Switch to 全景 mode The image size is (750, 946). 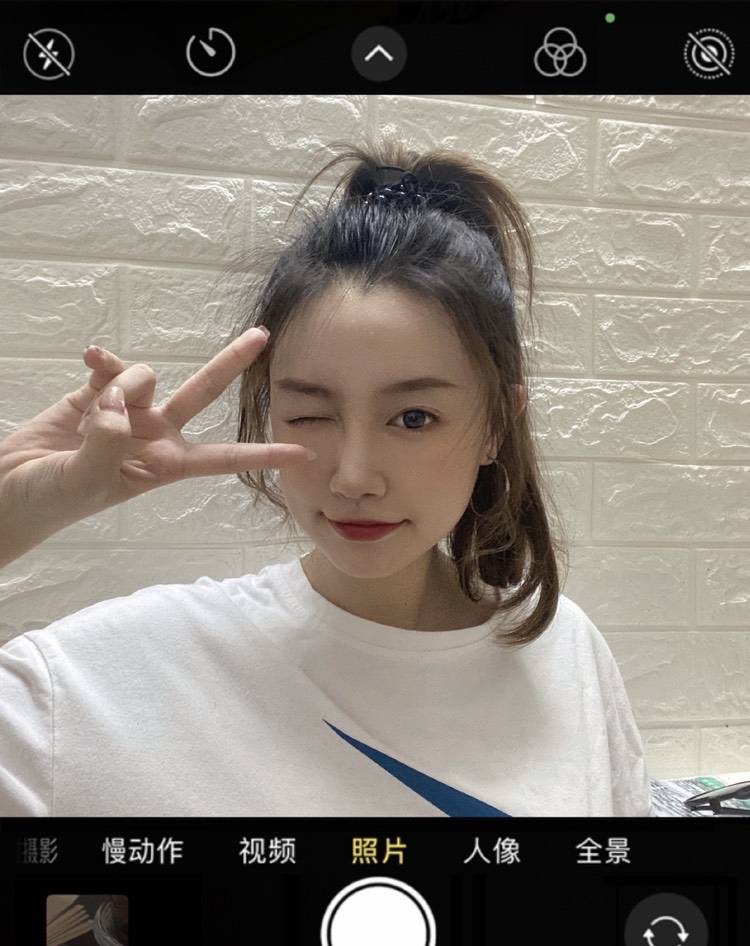point(603,851)
